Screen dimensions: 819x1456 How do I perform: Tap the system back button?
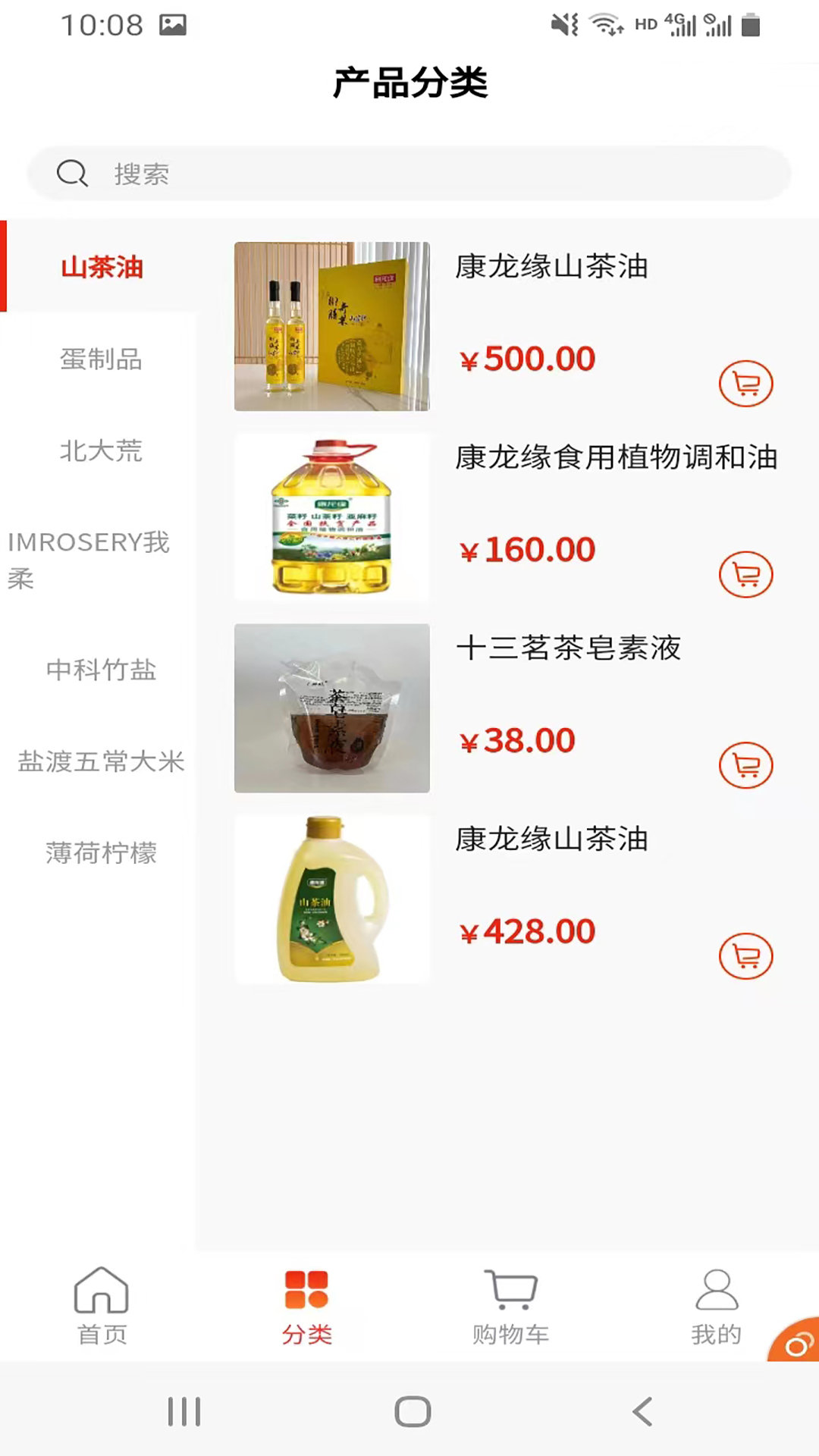(642, 1411)
